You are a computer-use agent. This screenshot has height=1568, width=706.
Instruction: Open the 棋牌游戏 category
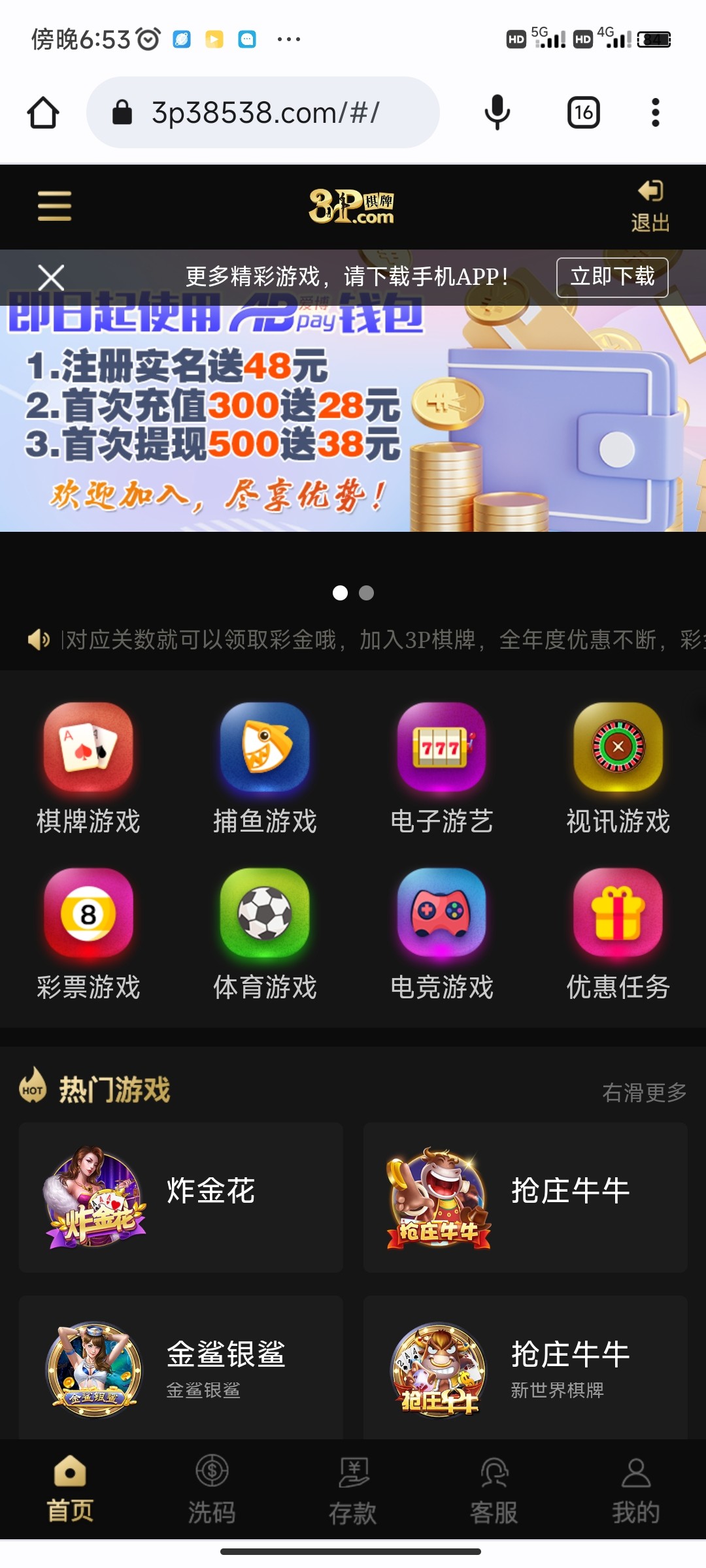click(x=88, y=769)
